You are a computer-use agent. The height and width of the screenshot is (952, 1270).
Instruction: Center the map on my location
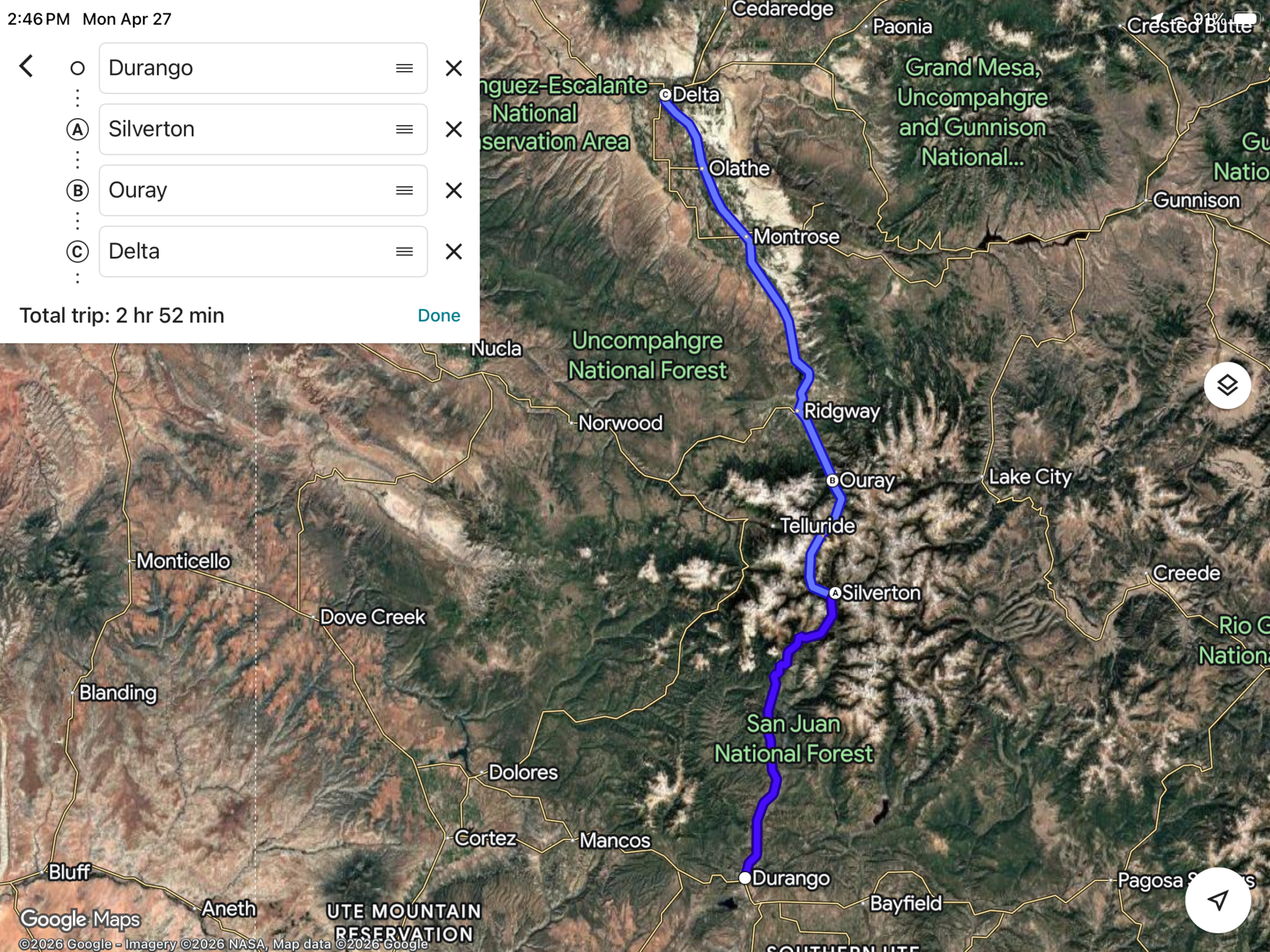click(1217, 899)
